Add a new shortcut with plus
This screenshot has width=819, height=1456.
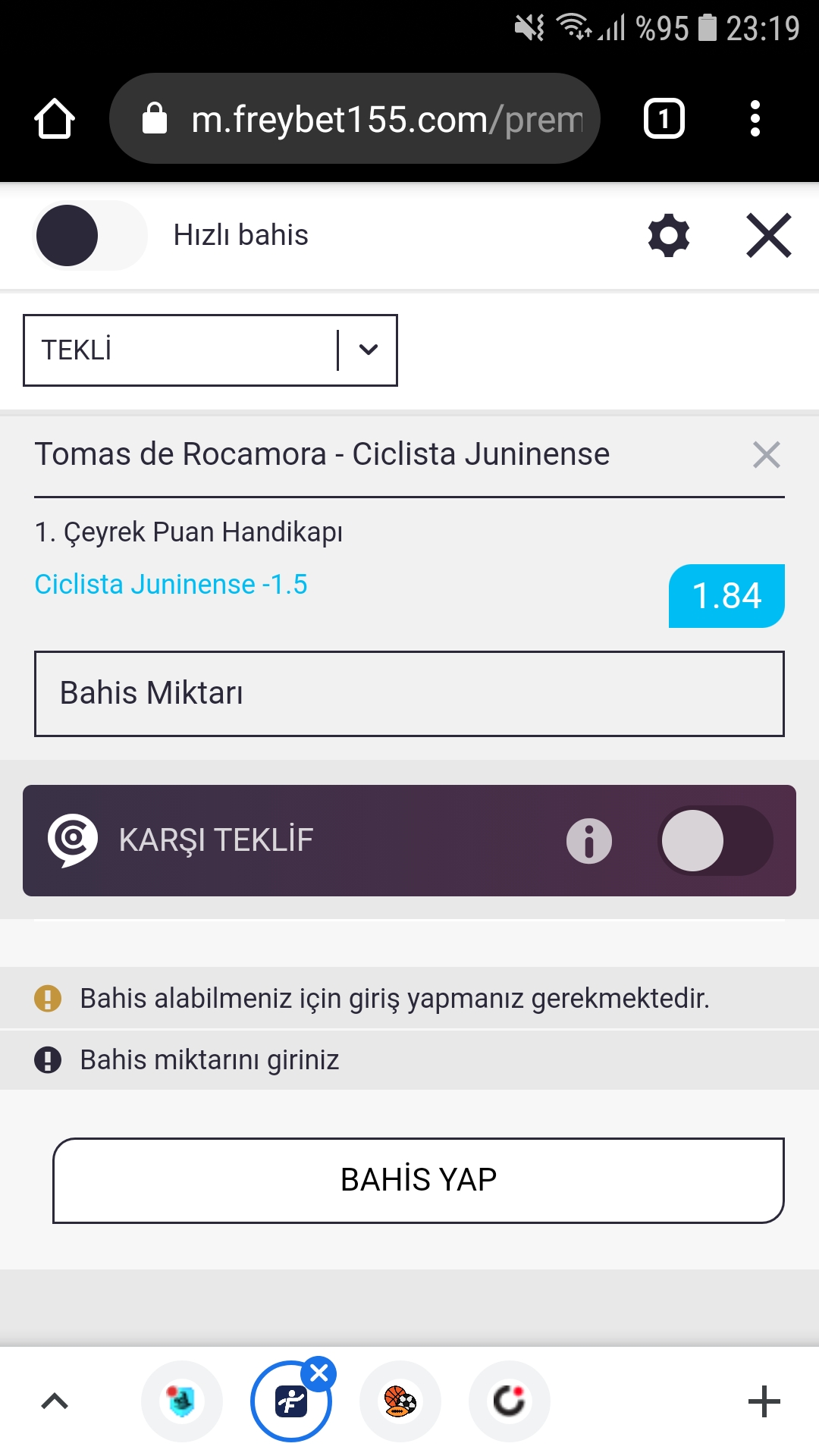pyautogui.click(x=764, y=1401)
